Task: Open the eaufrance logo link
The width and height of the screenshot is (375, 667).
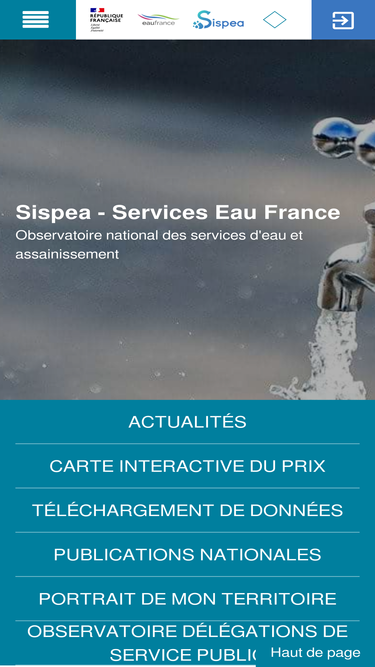Action: pos(158,20)
